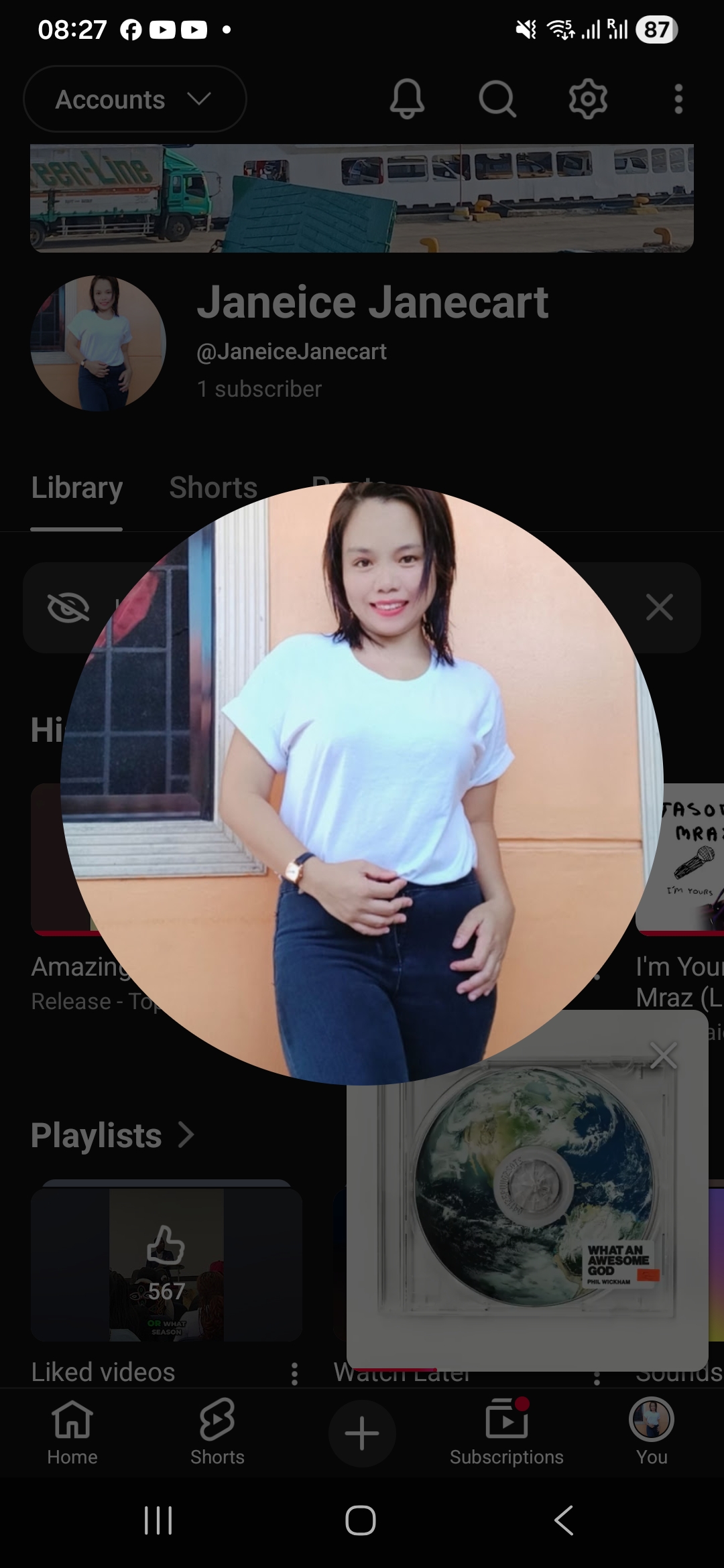Go to Home in the bottom navigation

pyautogui.click(x=72, y=1432)
